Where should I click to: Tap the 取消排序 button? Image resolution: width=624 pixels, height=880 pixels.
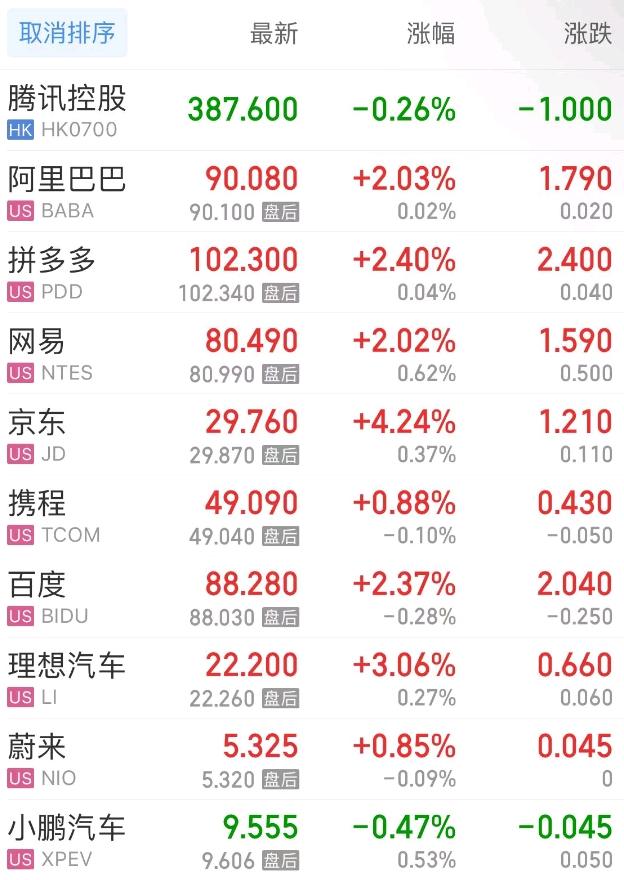[67, 33]
